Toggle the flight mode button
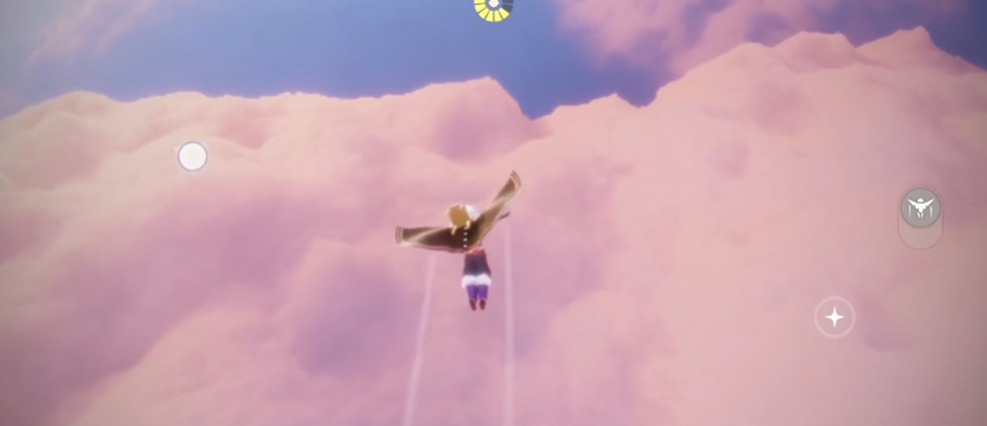This screenshot has width=987, height=426. click(x=920, y=209)
